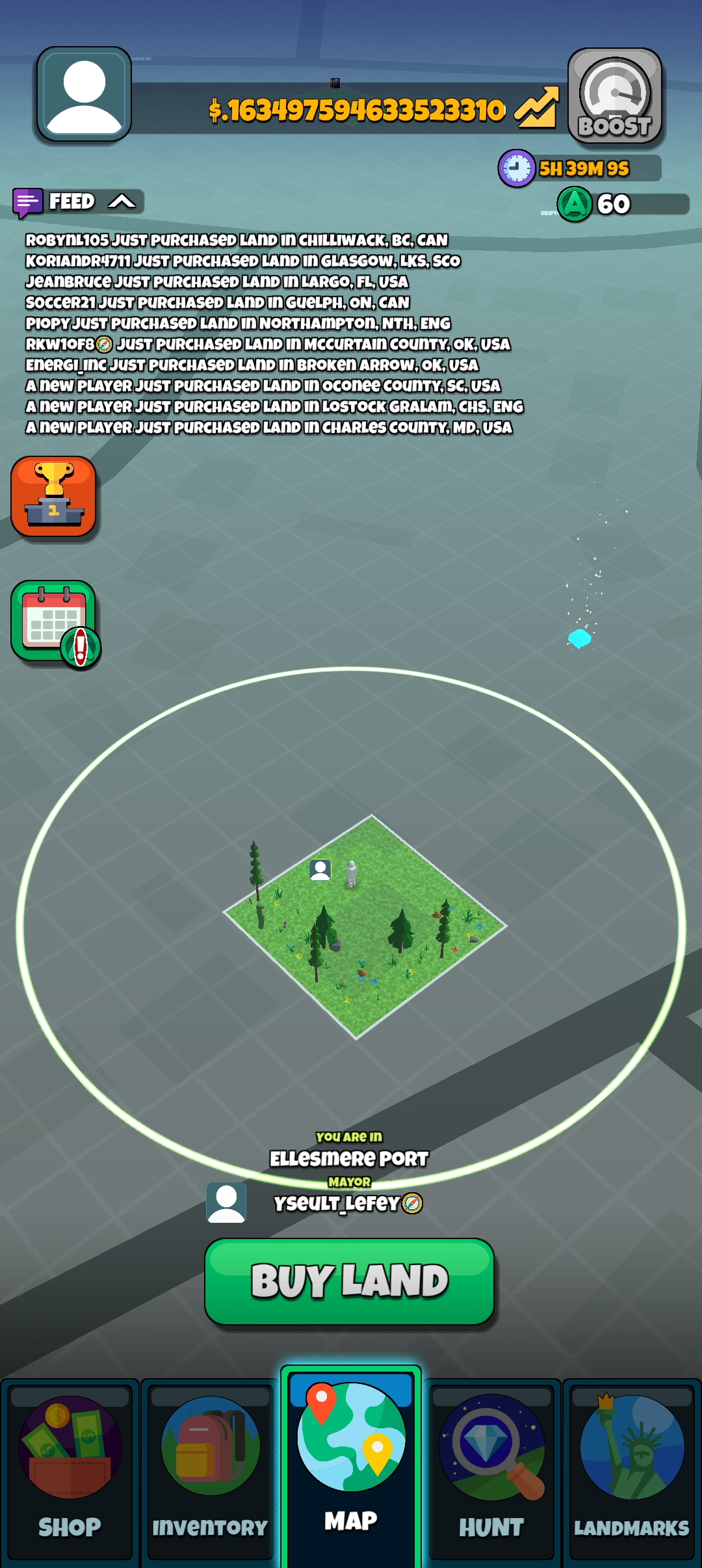Select the green land plot on map
This screenshot has height=1568, width=702.
point(365,926)
